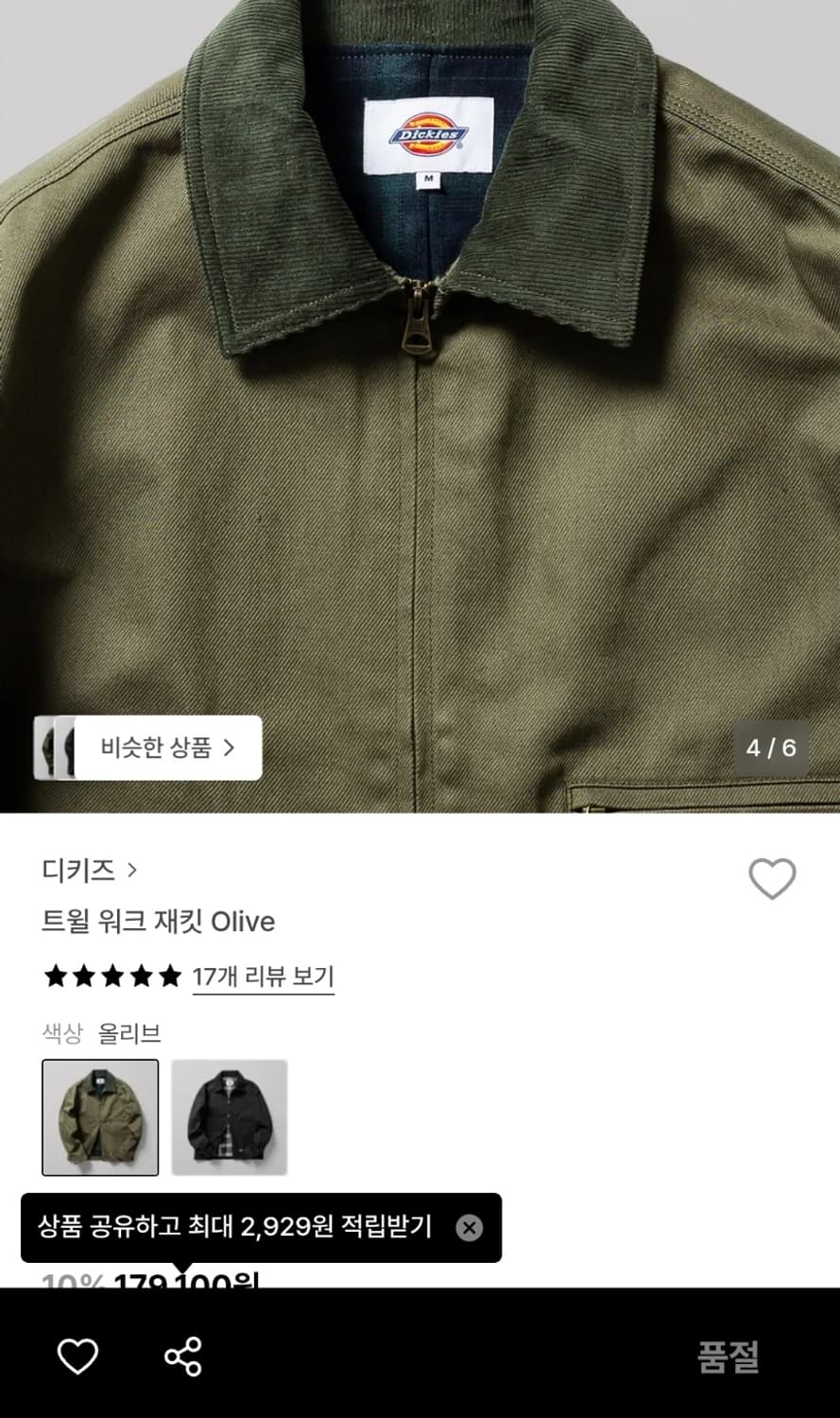Open the 17개 리뷰 보기 reviews link
The height and width of the screenshot is (1418, 840).
(263, 977)
